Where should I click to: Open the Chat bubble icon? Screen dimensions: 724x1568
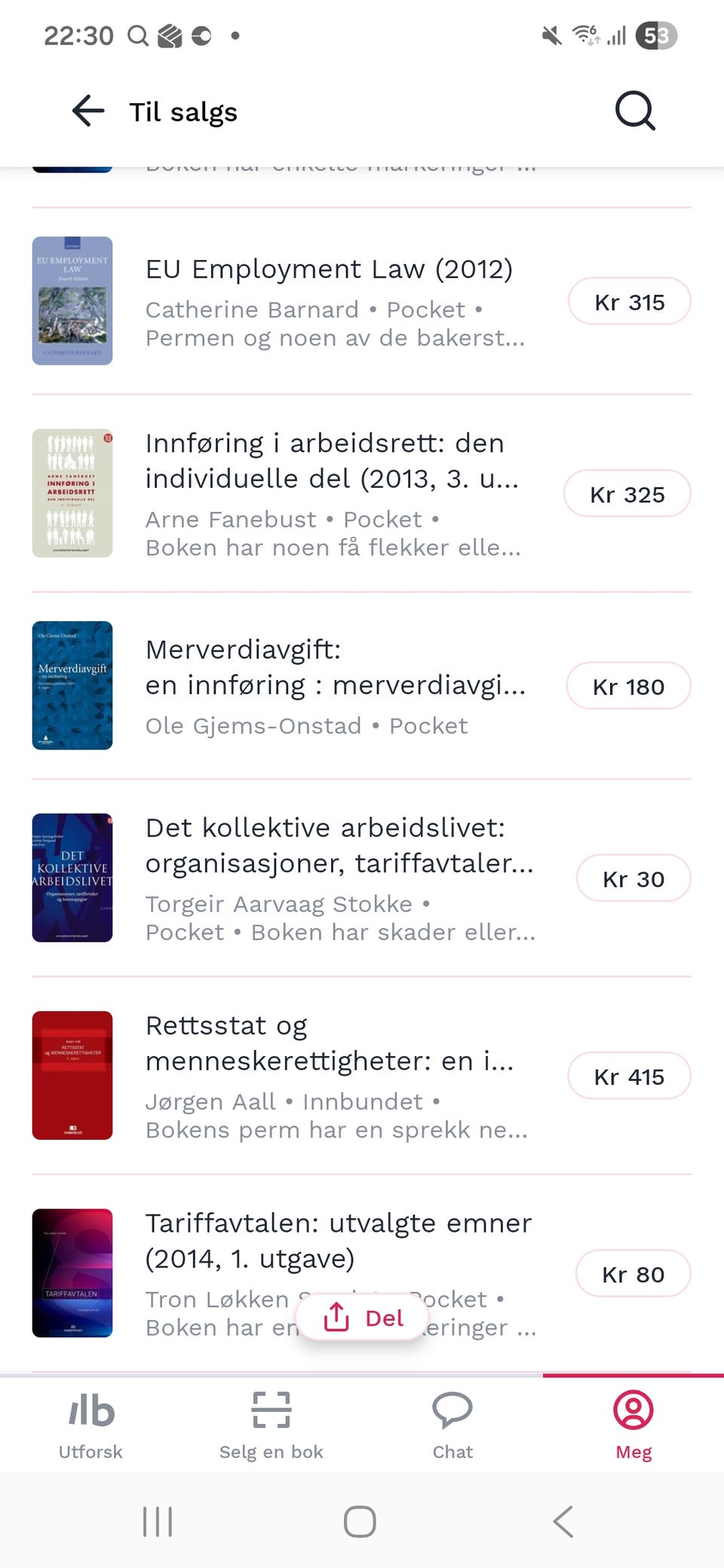[452, 1410]
